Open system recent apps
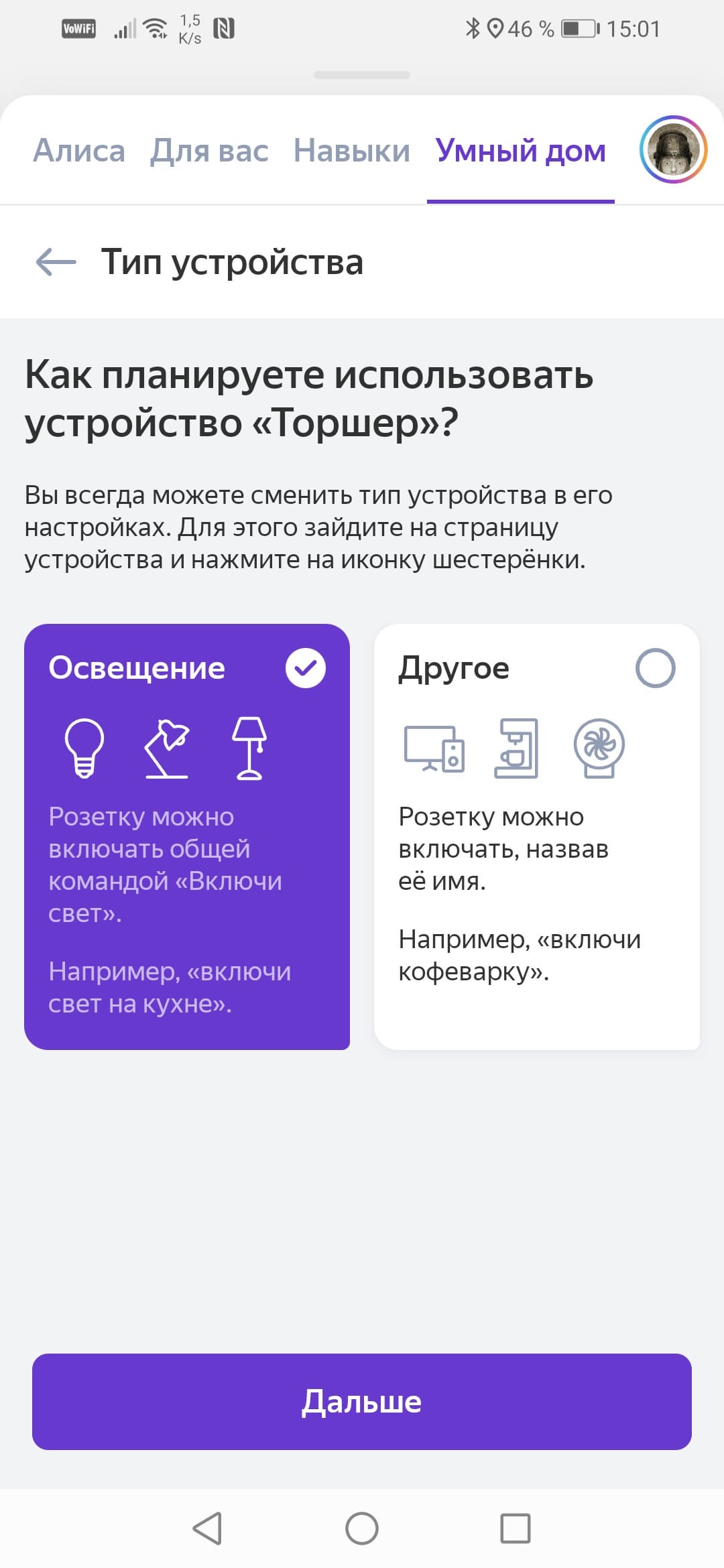 [515, 1528]
